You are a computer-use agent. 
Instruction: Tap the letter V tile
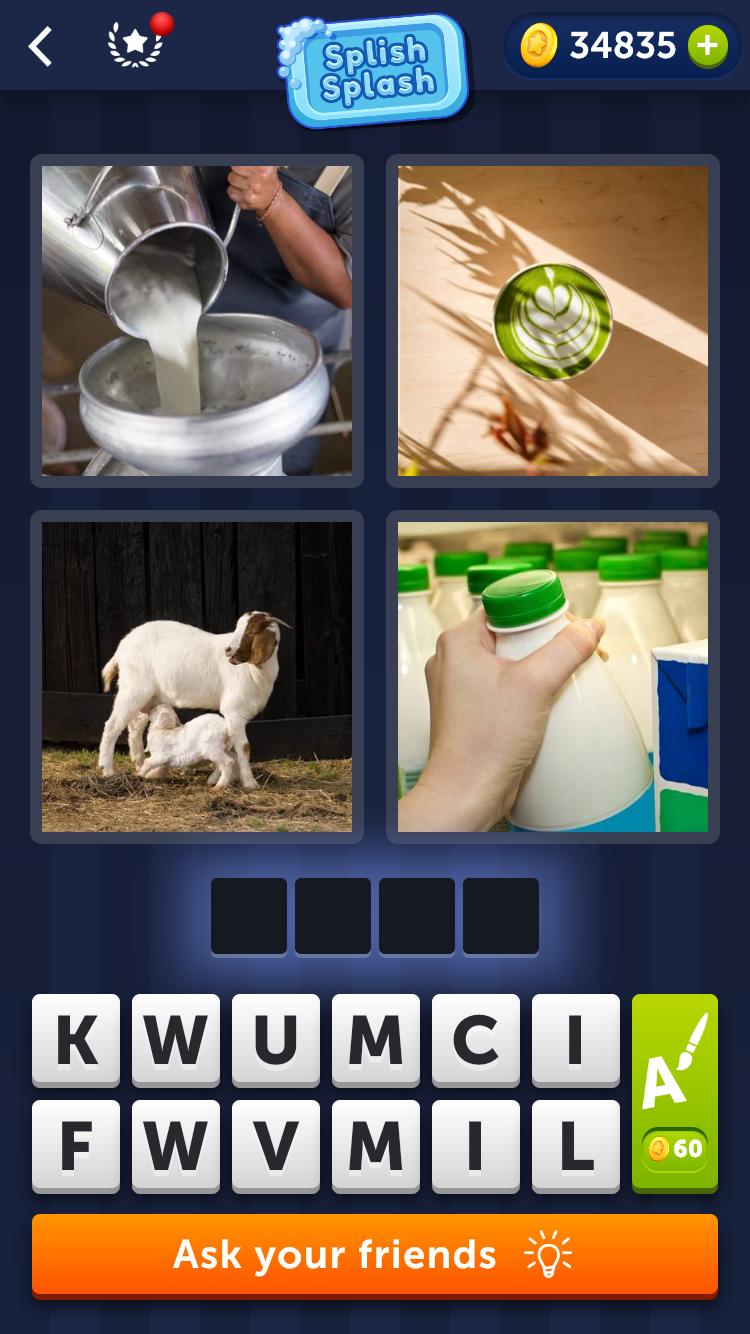coord(276,1146)
